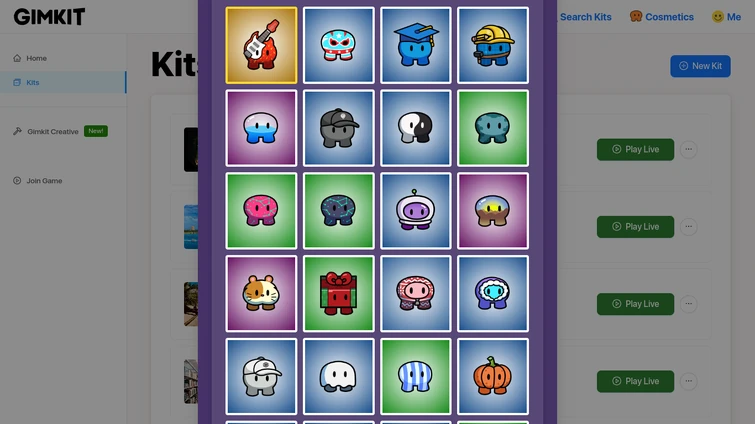Screen dimensions: 755x424
Task: Select the pink pig character skin
Action: [415, 294]
